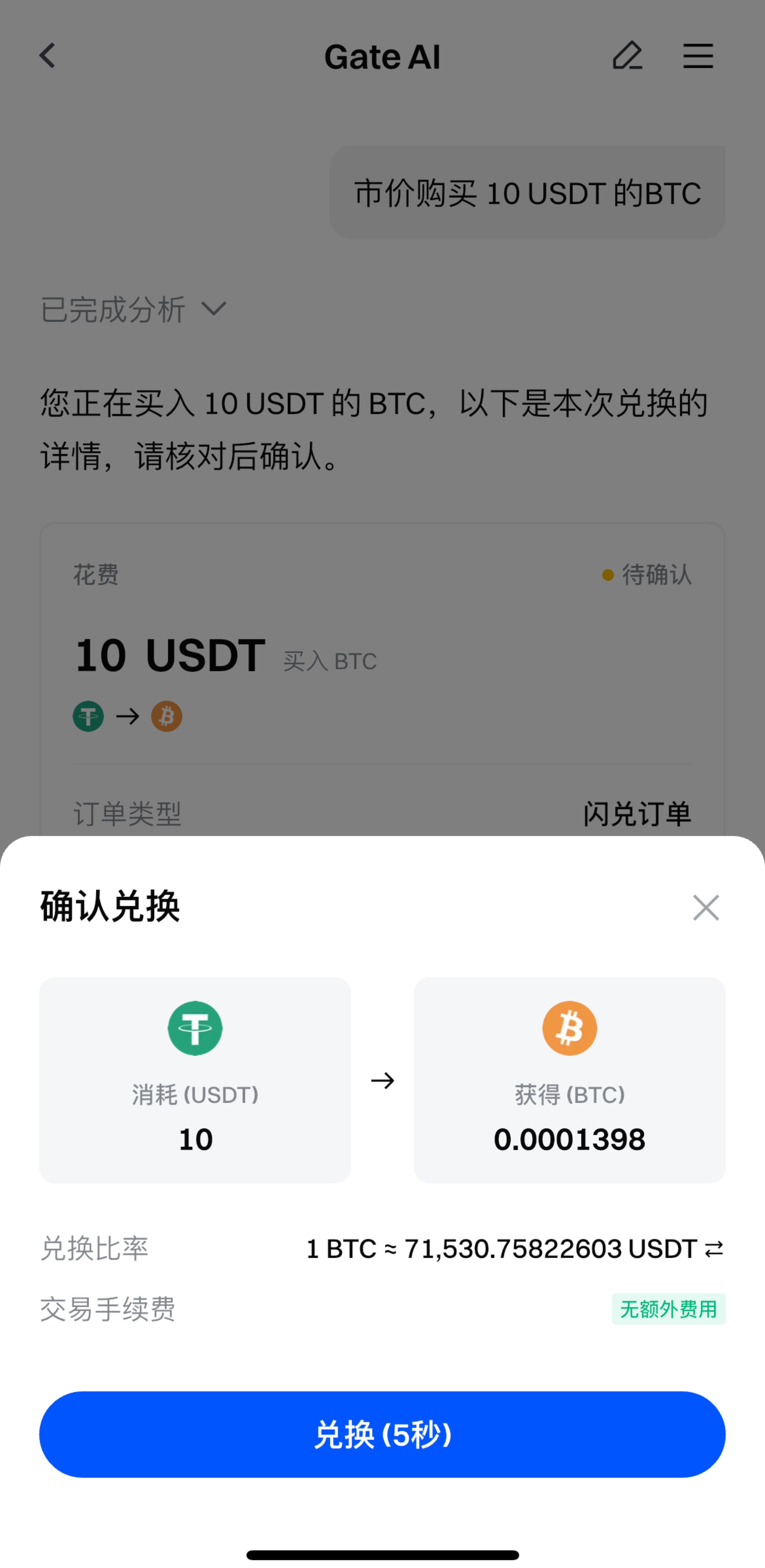Go back from Gate AI
Viewport: 765px width, 1568px height.
point(48,56)
